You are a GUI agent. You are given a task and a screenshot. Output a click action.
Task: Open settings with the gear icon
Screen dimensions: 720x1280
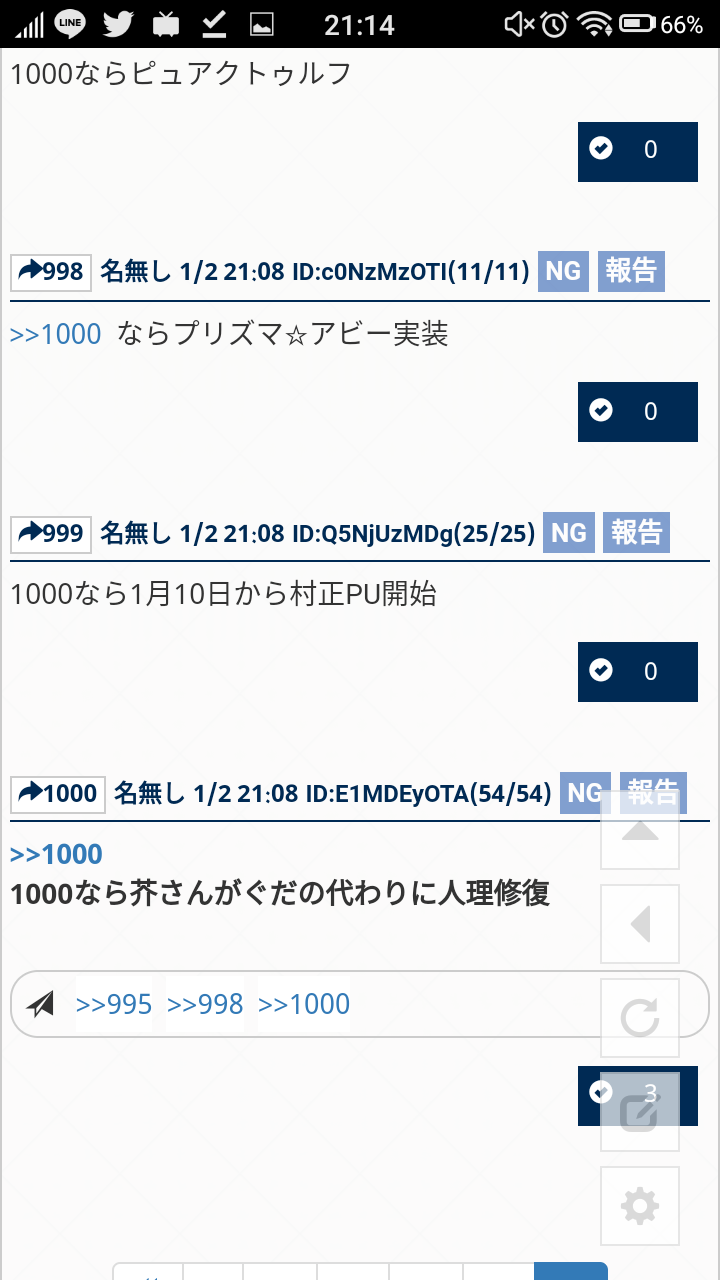[640, 1206]
